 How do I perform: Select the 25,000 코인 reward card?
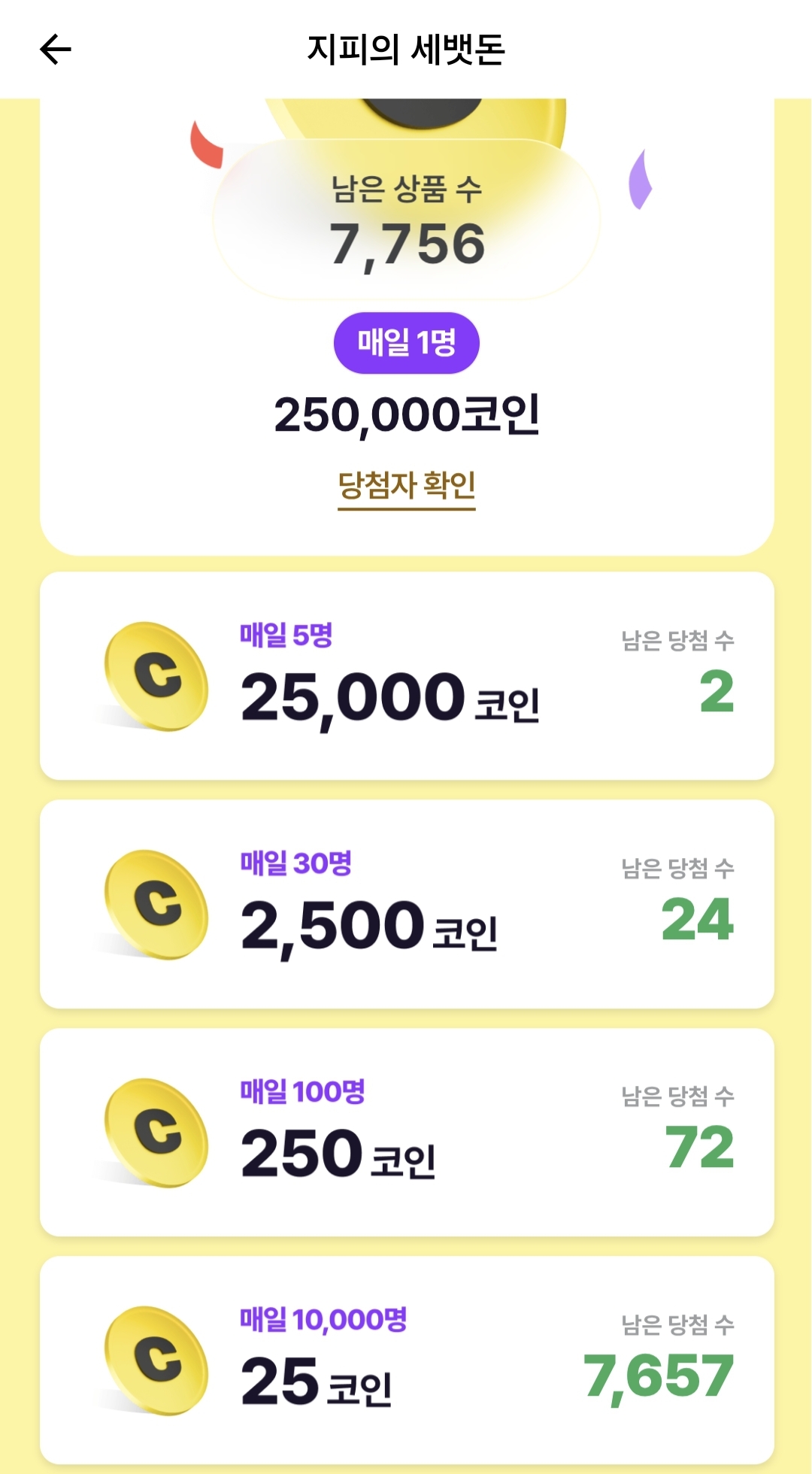[x=406, y=673]
